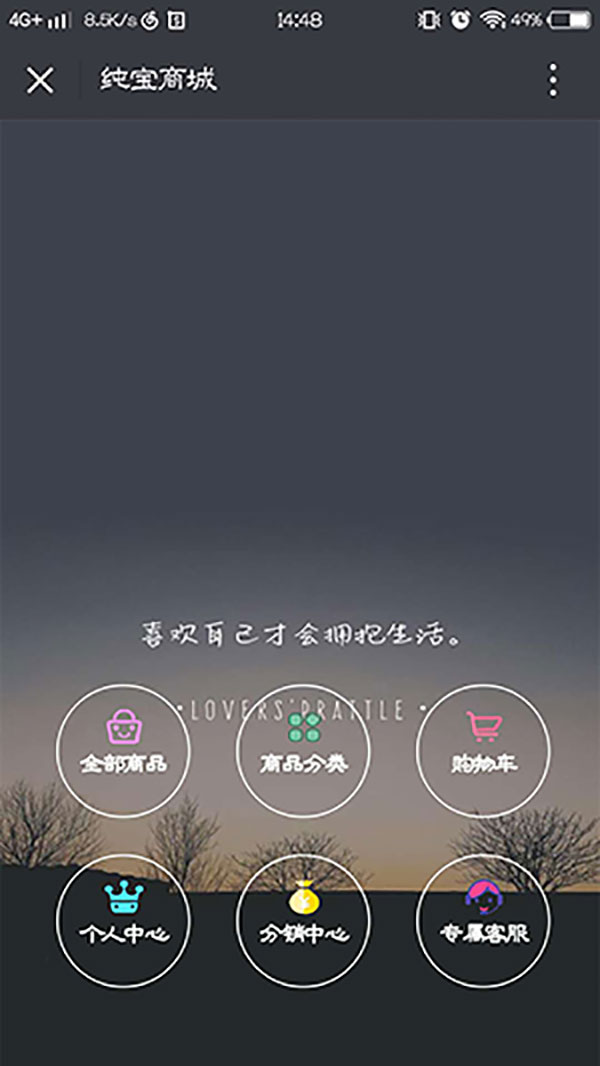Open 全部商品 all products
Viewport: 600px width, 1066px height.
click(122, 750)
